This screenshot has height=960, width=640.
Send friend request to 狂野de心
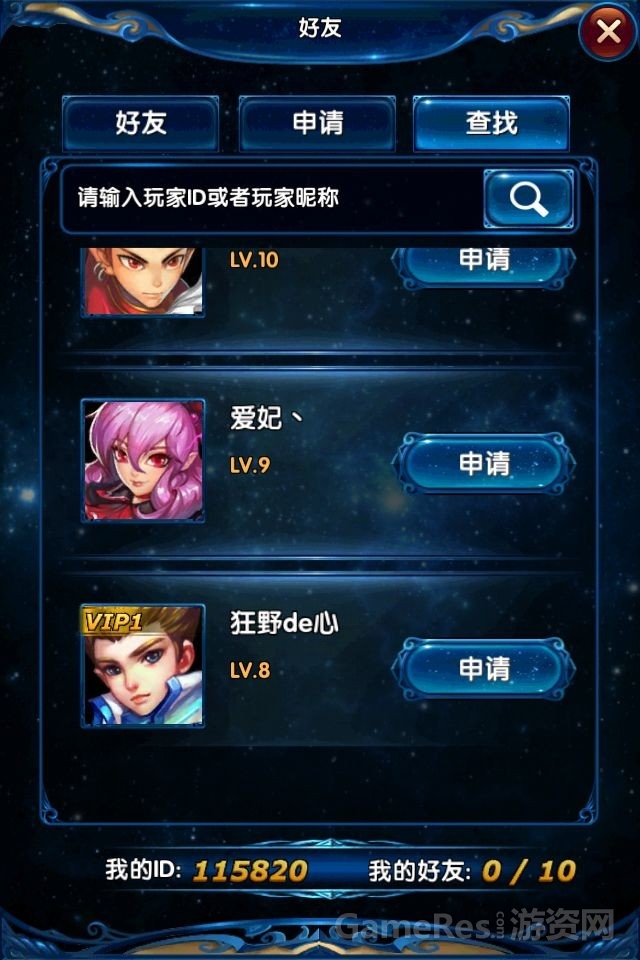click(484, 668)
